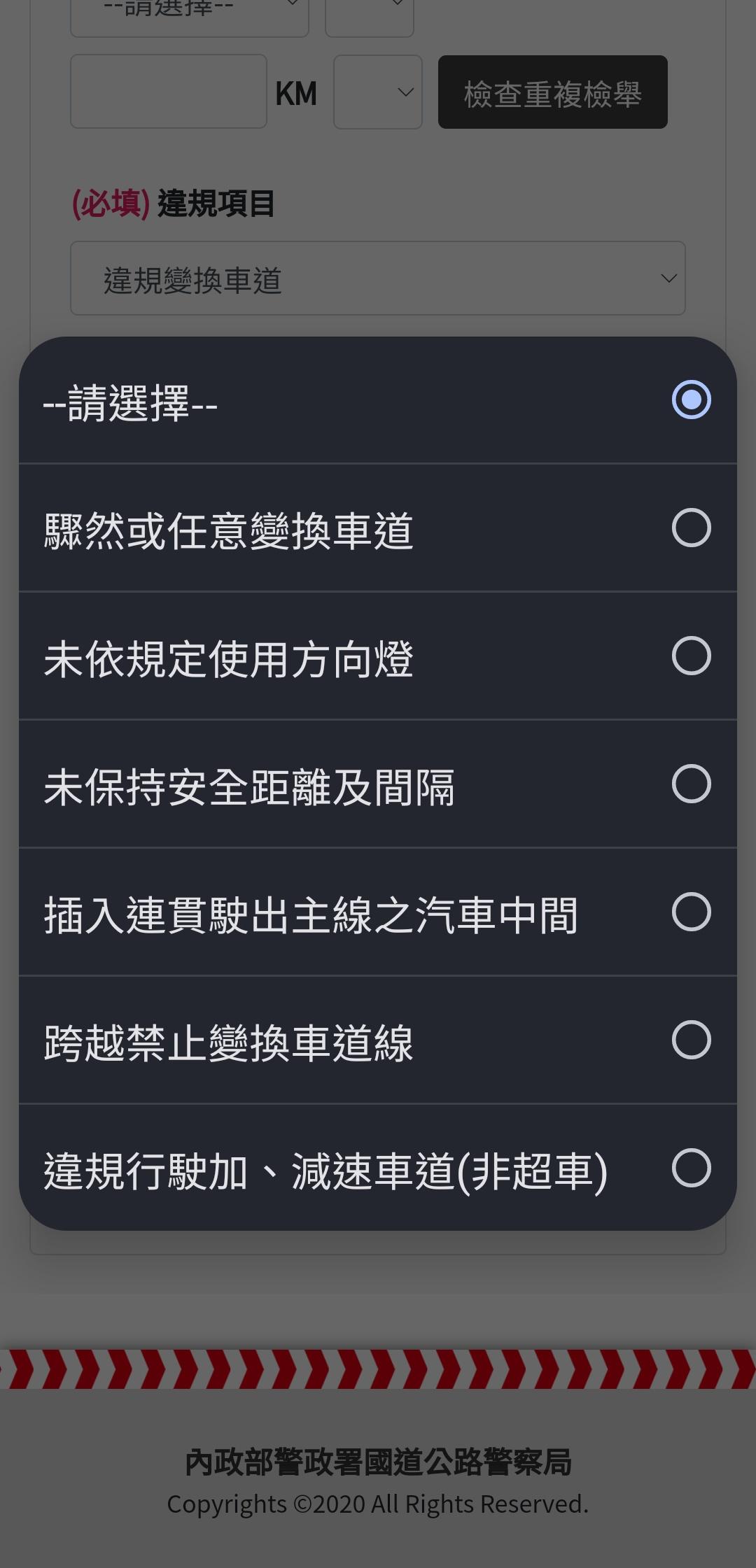
Task: Select the --請選擇-- placeholder option
Action: click(378, 401)
